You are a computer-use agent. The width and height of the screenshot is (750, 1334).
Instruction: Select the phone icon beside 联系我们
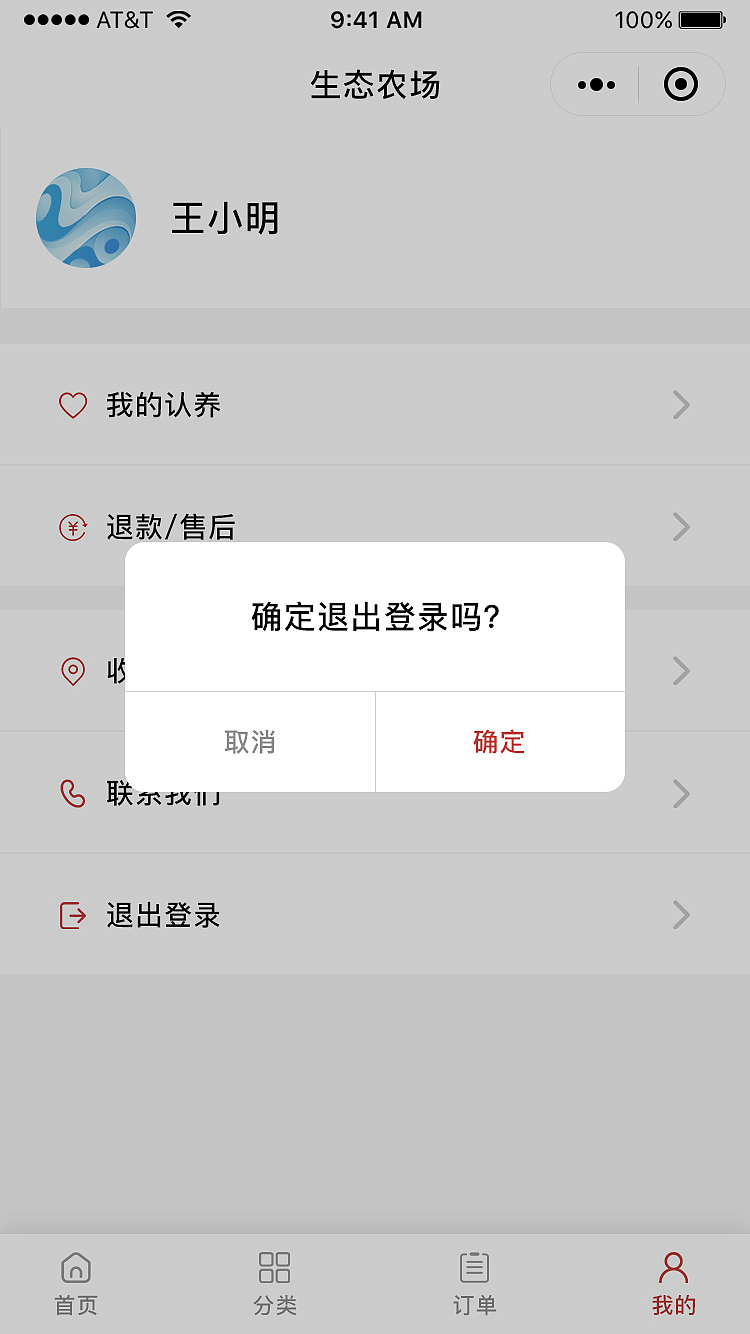coord(72,793)
